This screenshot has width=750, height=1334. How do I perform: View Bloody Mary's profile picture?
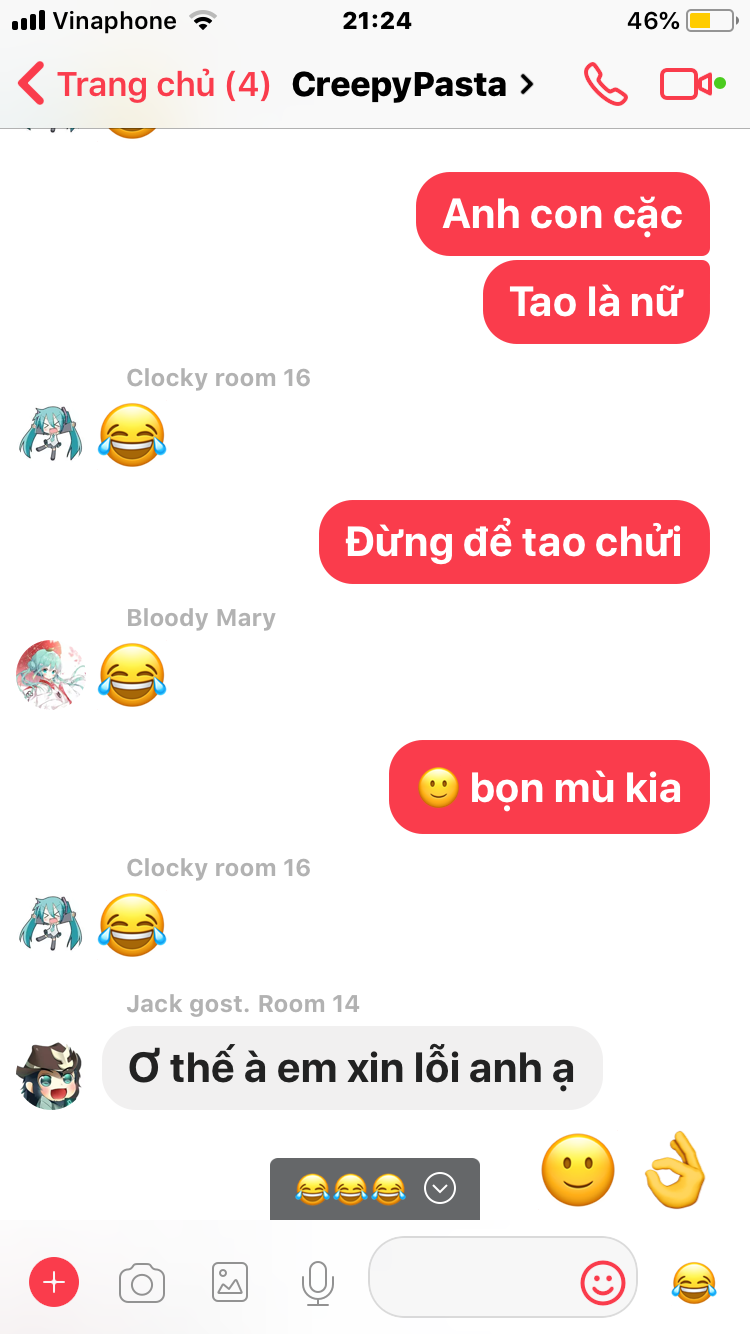[x=51, y=675]
